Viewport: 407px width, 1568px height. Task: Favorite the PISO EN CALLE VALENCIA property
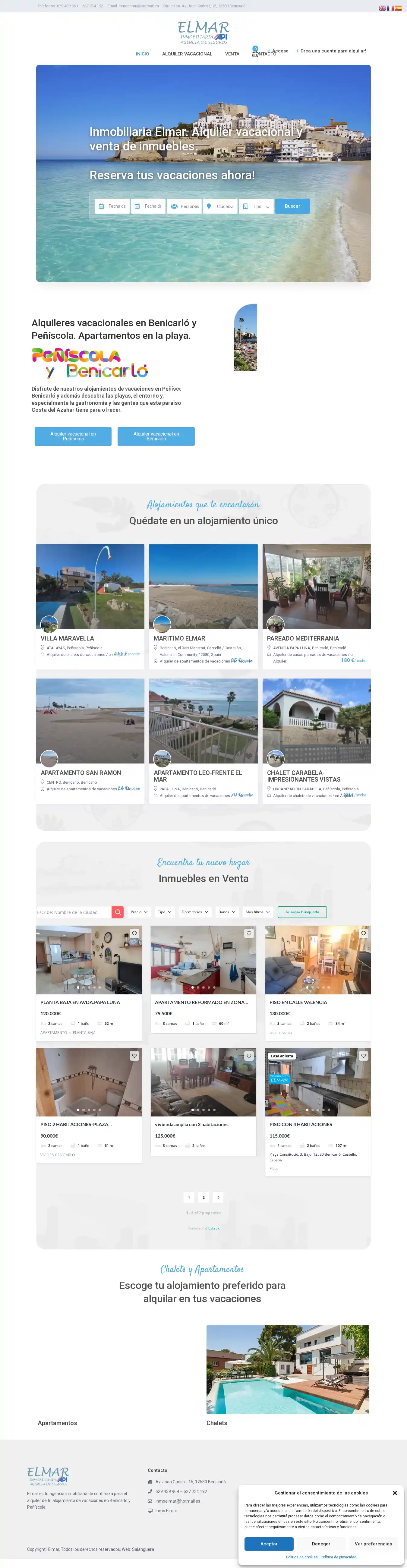[363, 933]
